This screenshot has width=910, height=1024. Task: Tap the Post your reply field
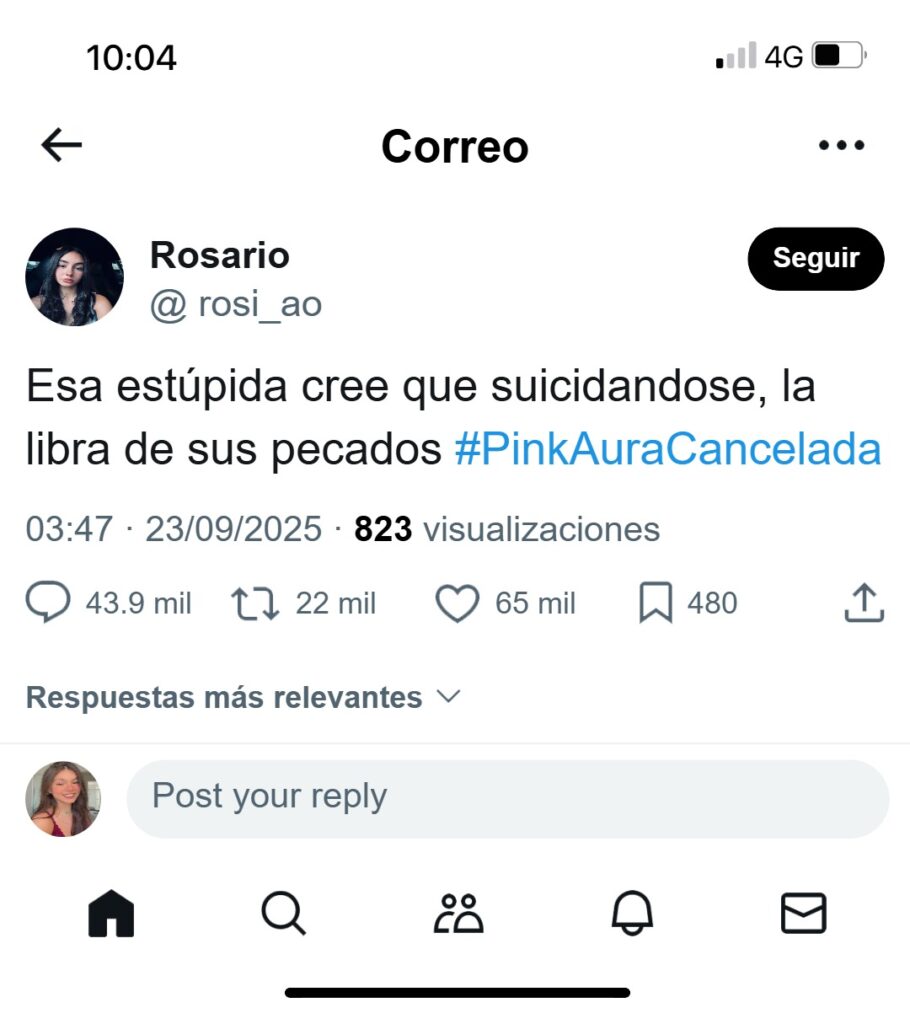(507, 797)
